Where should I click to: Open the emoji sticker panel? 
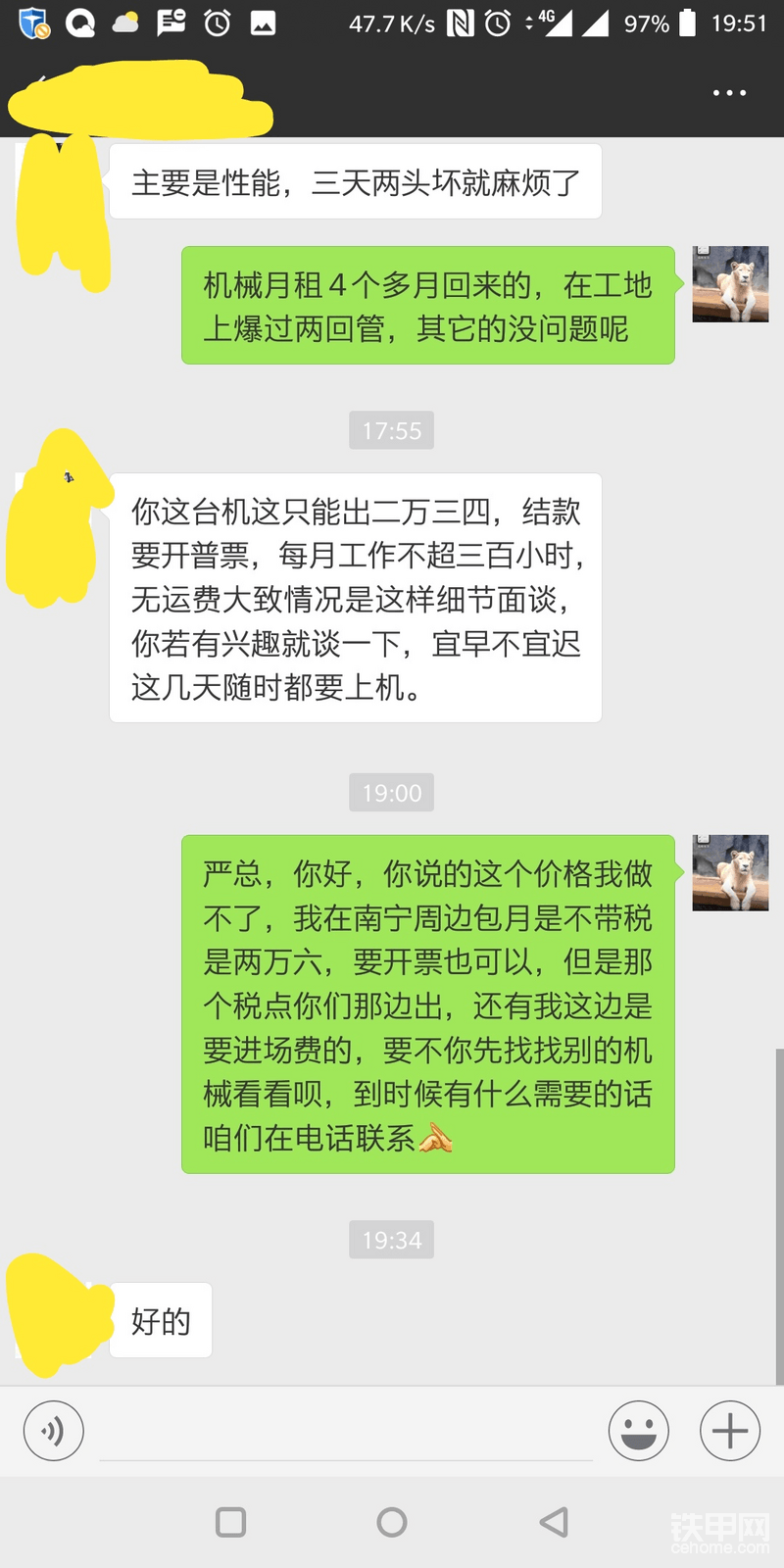coord(638,1431)
